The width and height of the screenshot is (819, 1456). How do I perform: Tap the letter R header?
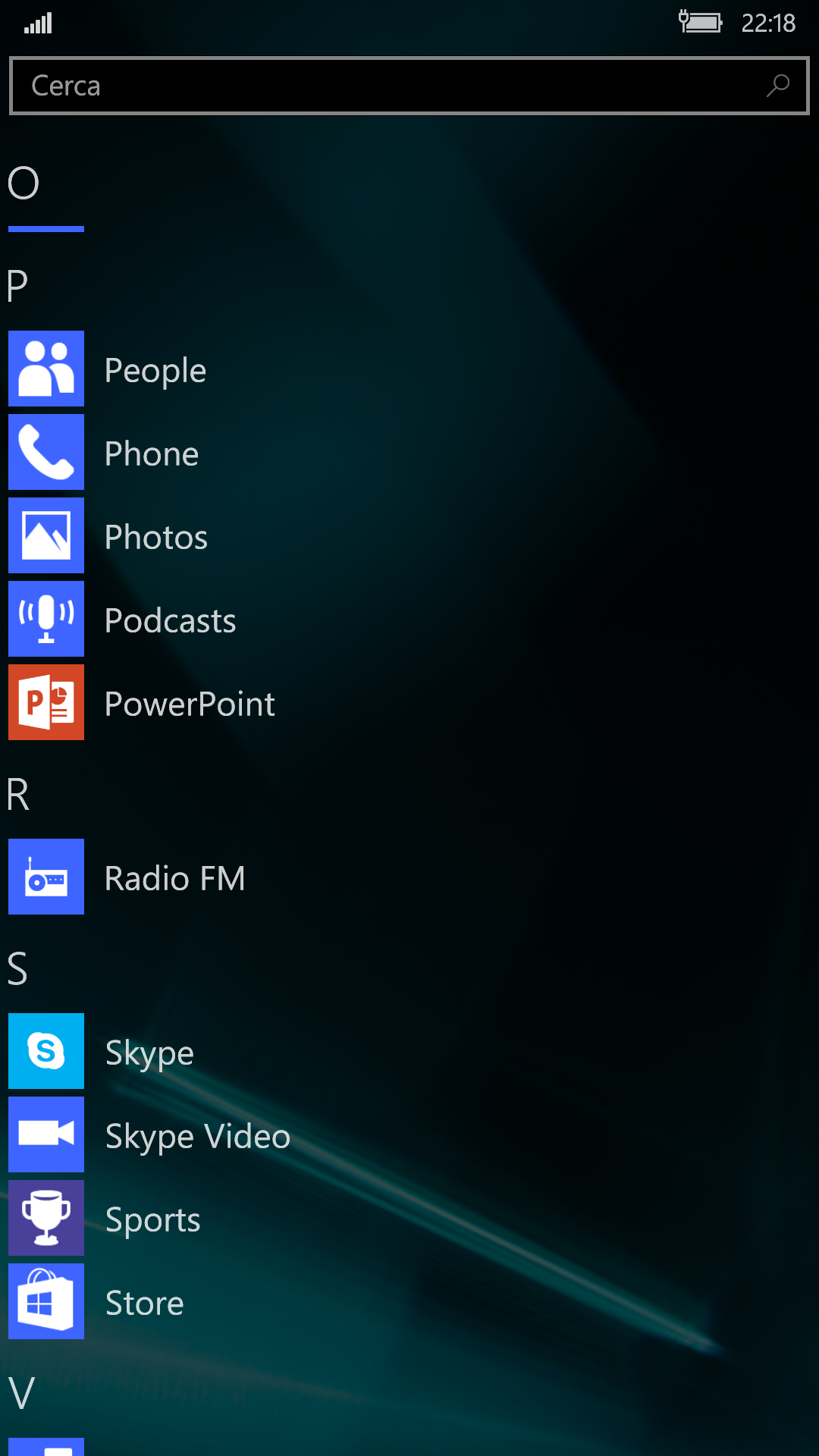pyautogui.click(x=18, y=795)
